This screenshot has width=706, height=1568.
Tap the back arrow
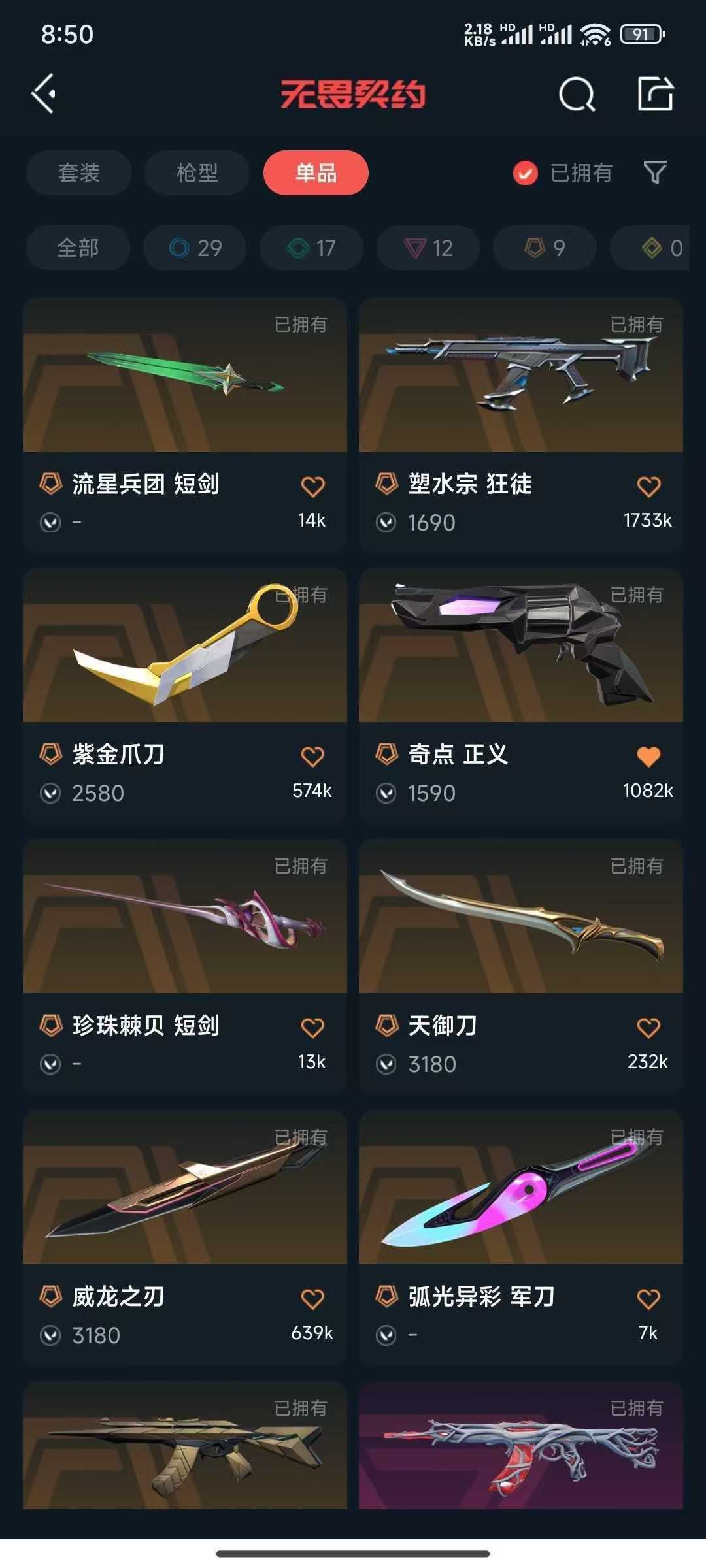coord(43,93)
